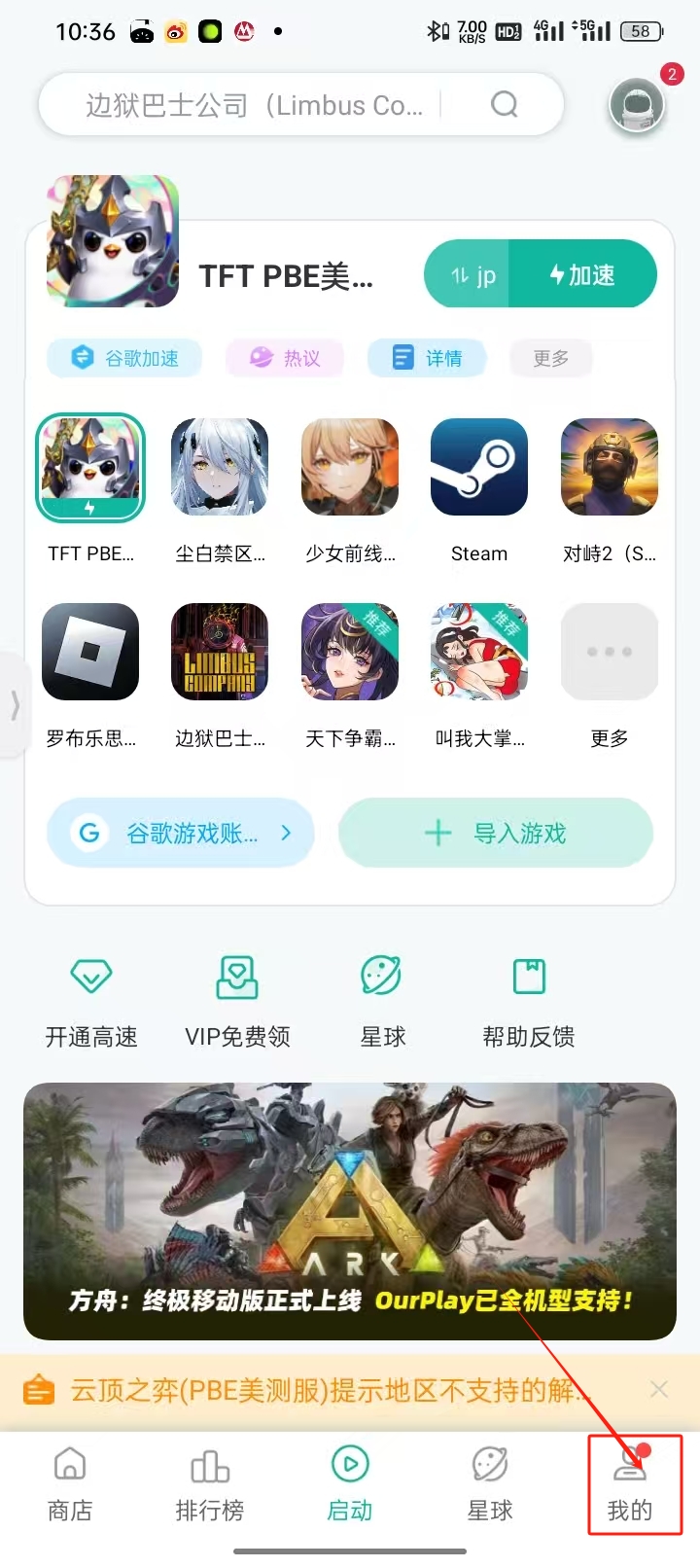Tap the 加速 accelerate button
Viewport: 700px width, 1568px height.
(583, 275)
